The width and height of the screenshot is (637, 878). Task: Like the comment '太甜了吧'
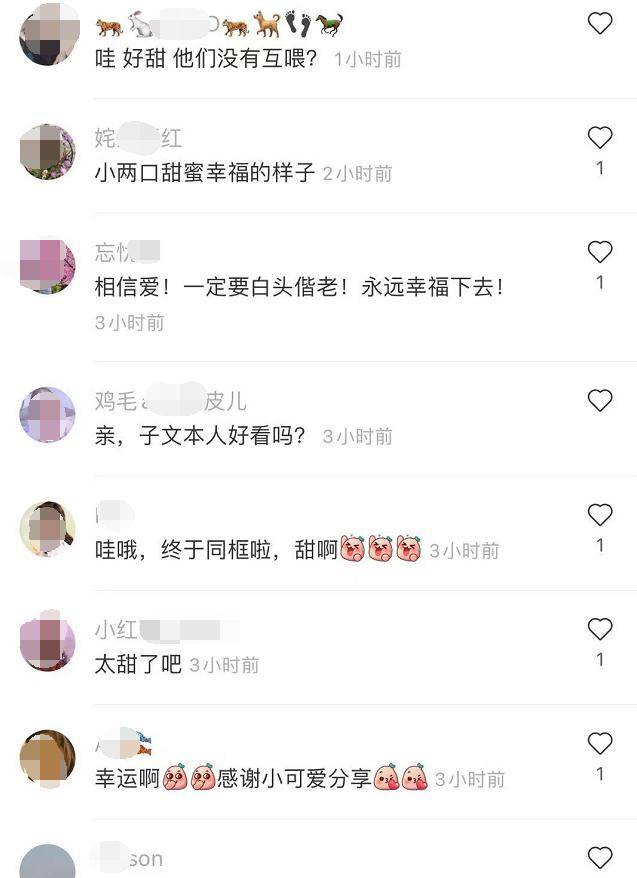coord(599,629)
